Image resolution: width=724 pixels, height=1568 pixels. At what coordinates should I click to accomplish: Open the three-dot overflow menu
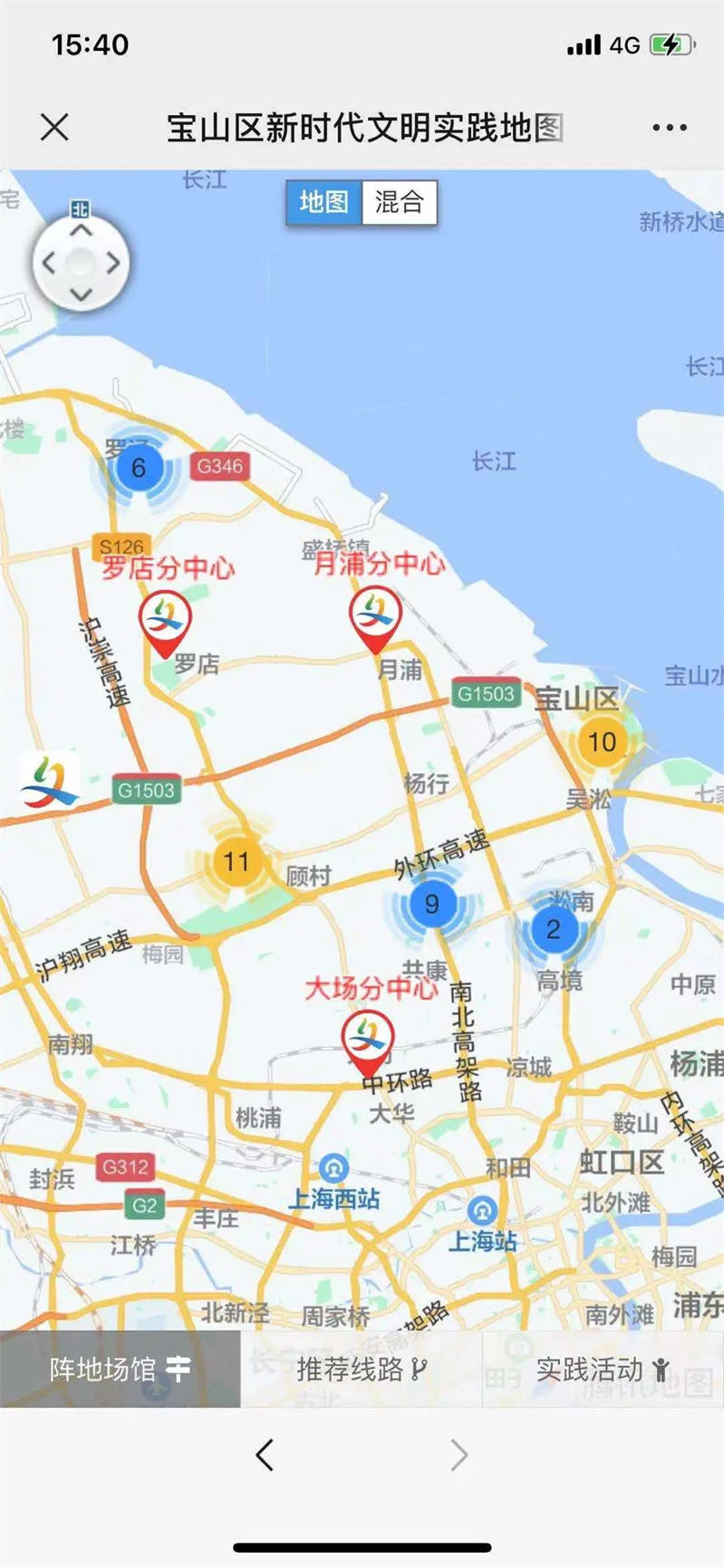click(x=670, y=128)
